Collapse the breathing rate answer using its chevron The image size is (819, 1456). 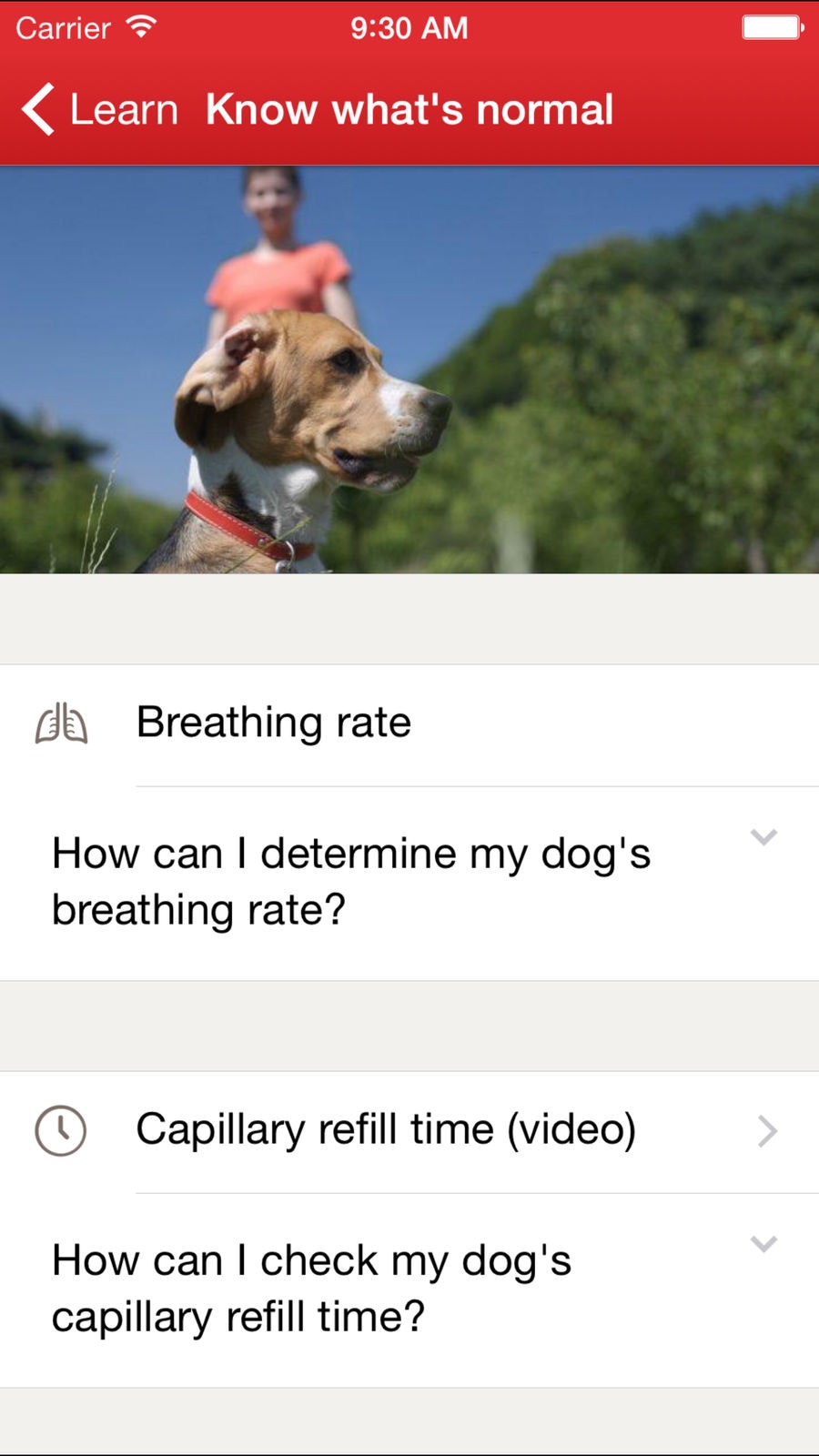coord(763,837)
